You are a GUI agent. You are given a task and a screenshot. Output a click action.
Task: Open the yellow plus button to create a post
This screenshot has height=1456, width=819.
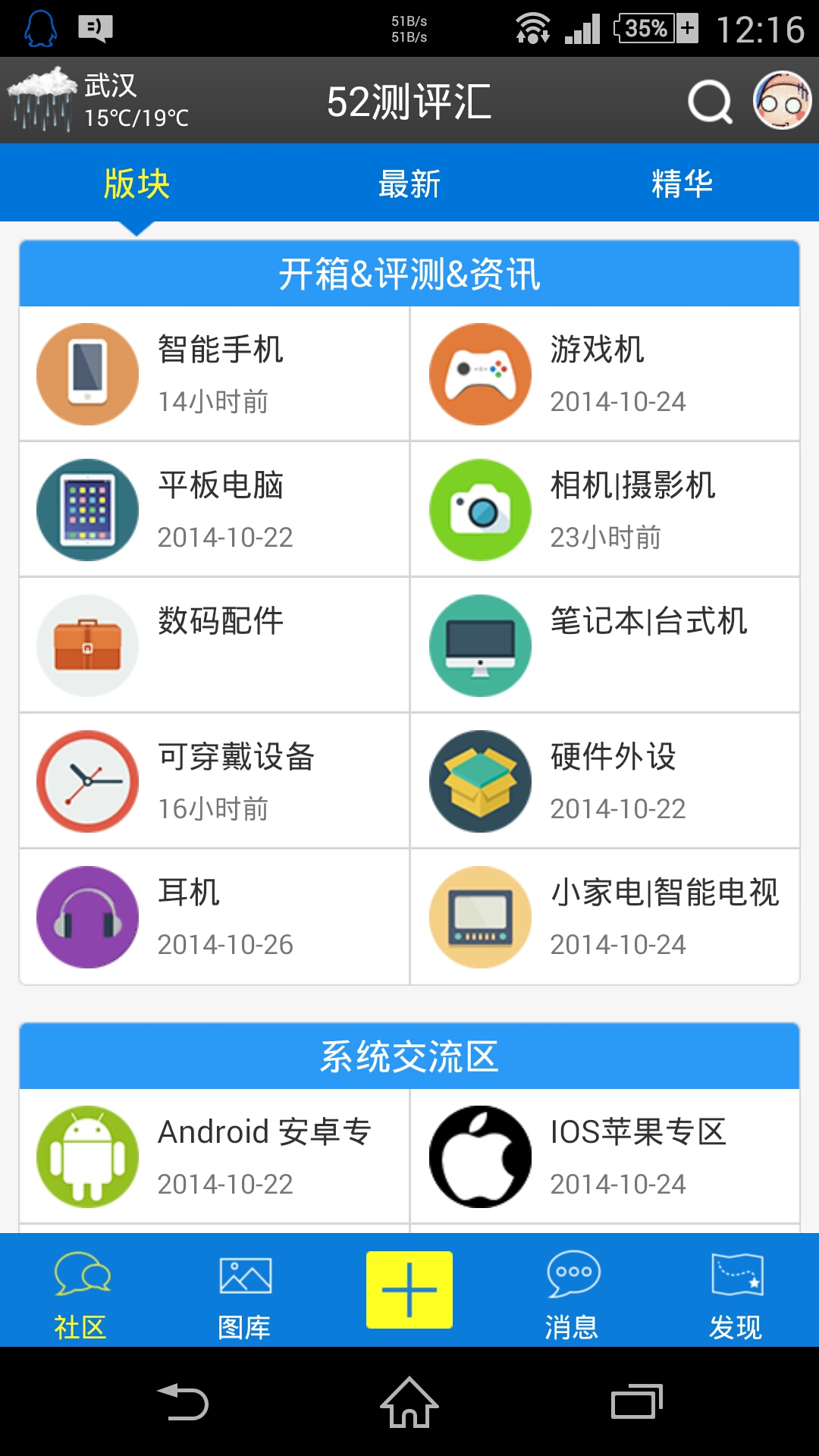point(409,1289)
